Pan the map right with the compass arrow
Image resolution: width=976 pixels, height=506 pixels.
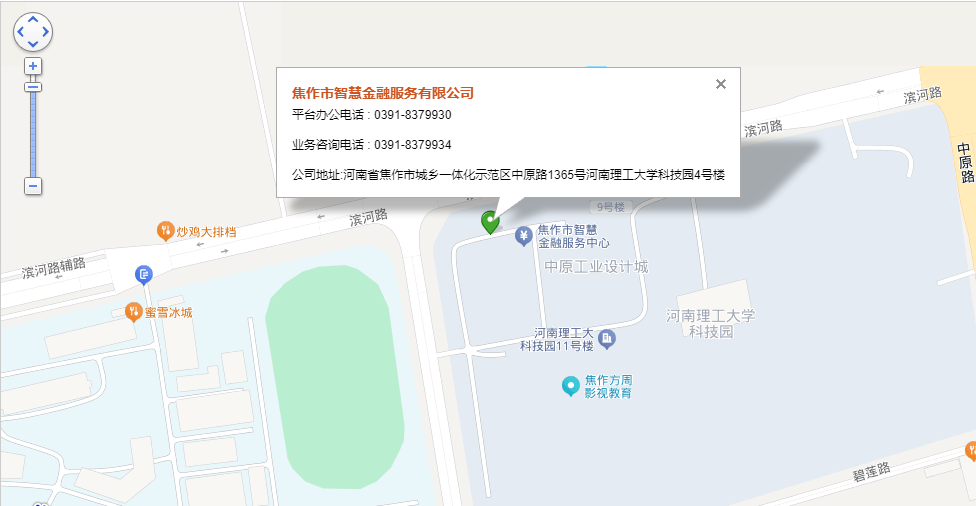tap(46, 32)
